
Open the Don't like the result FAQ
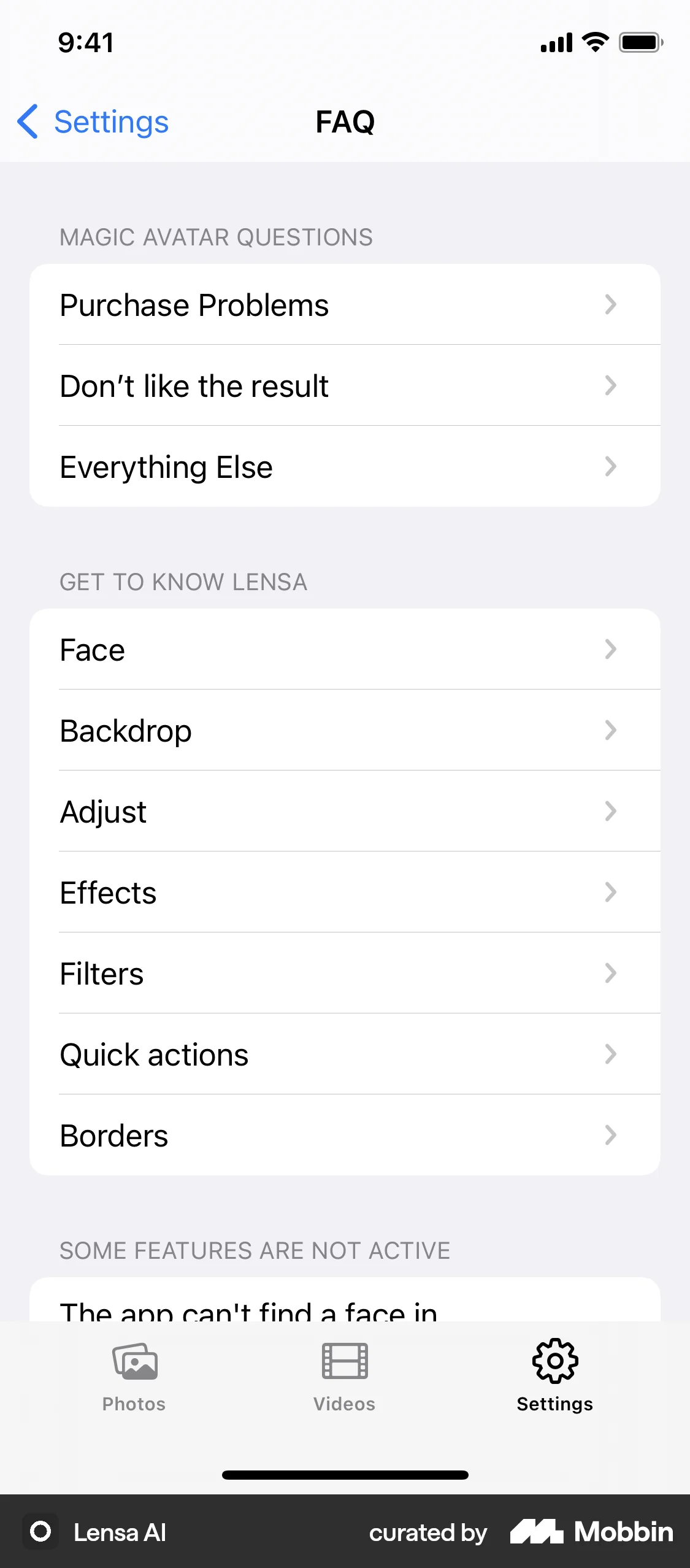[x=345, y=386]
